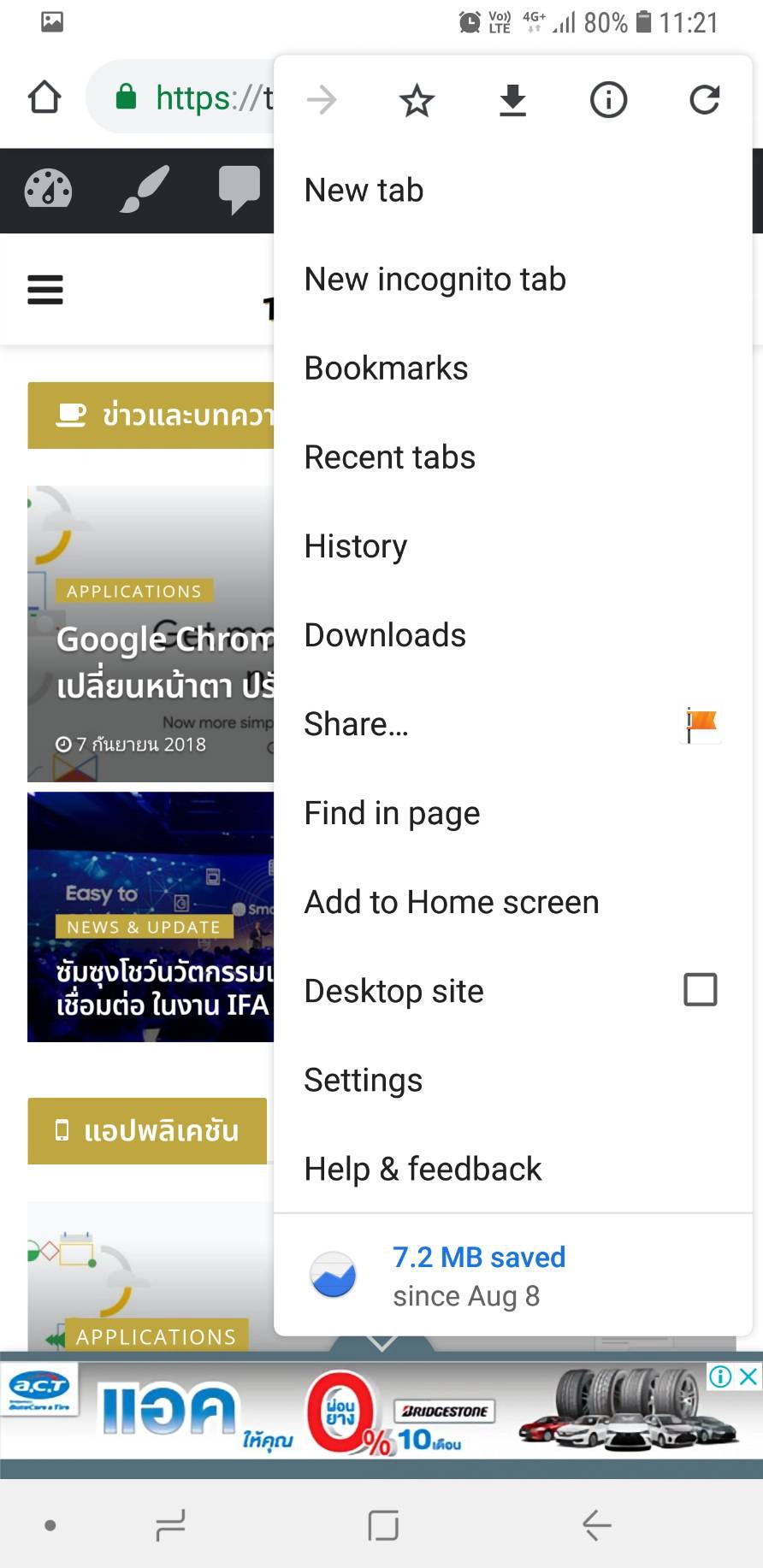763x1568 pixels.
Task: Open Bookmarks
Action: click(387, 368)
